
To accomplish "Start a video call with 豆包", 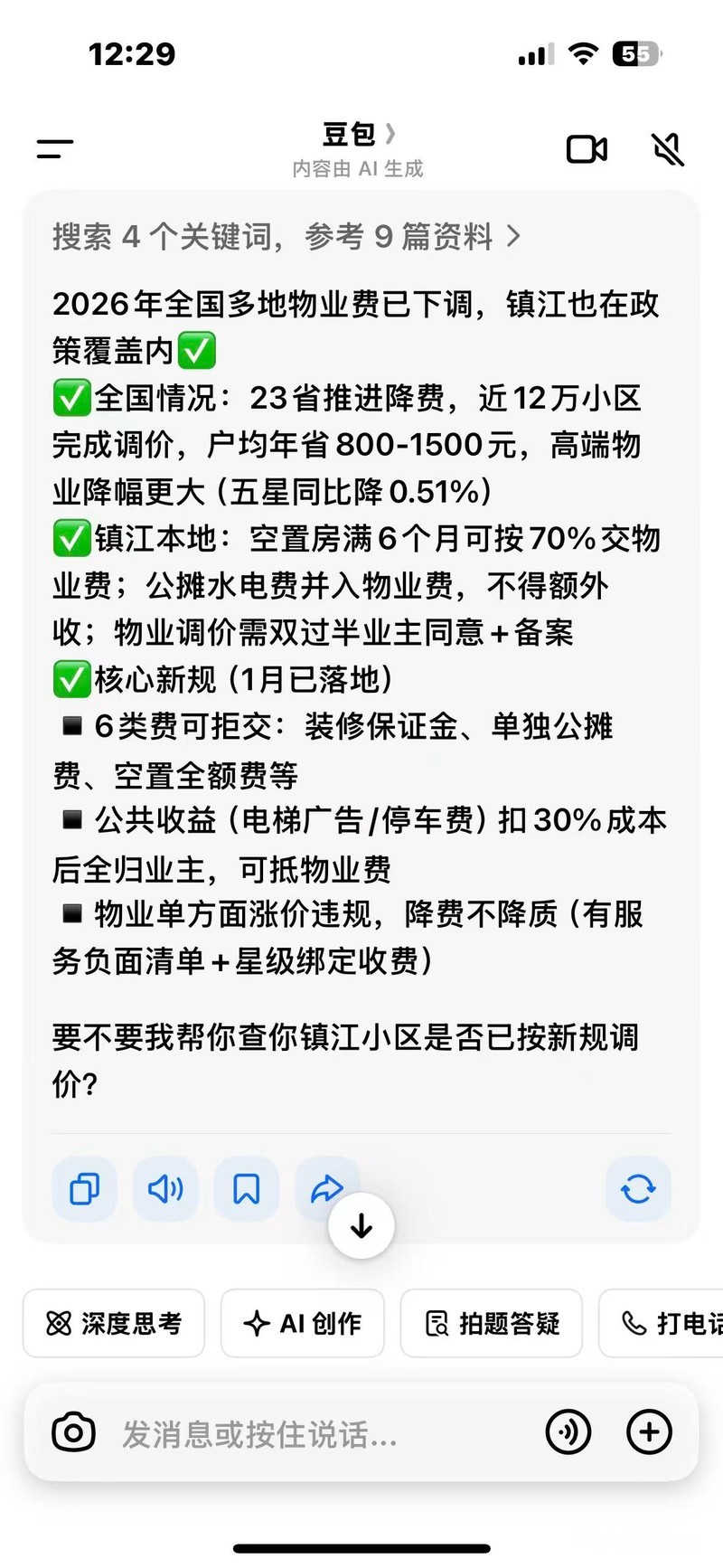I will pos(587,149).
